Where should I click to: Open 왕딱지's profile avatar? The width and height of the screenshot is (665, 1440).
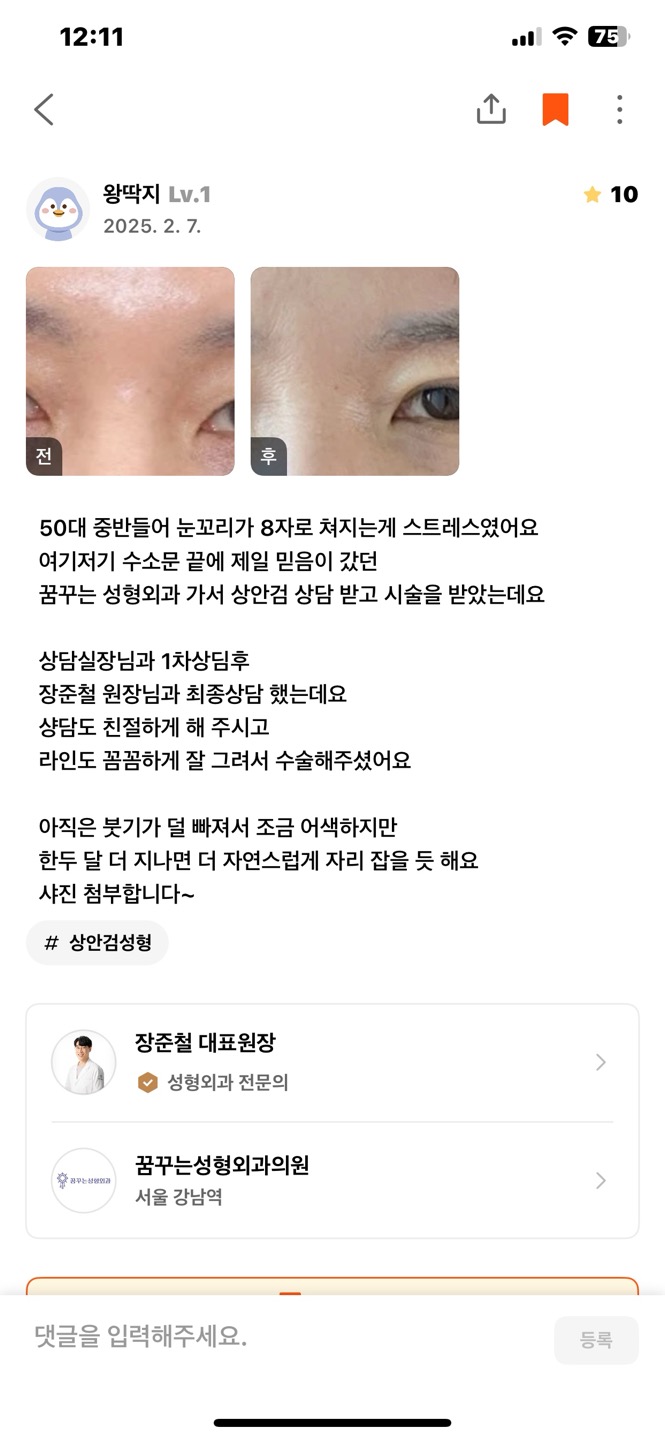58,209
